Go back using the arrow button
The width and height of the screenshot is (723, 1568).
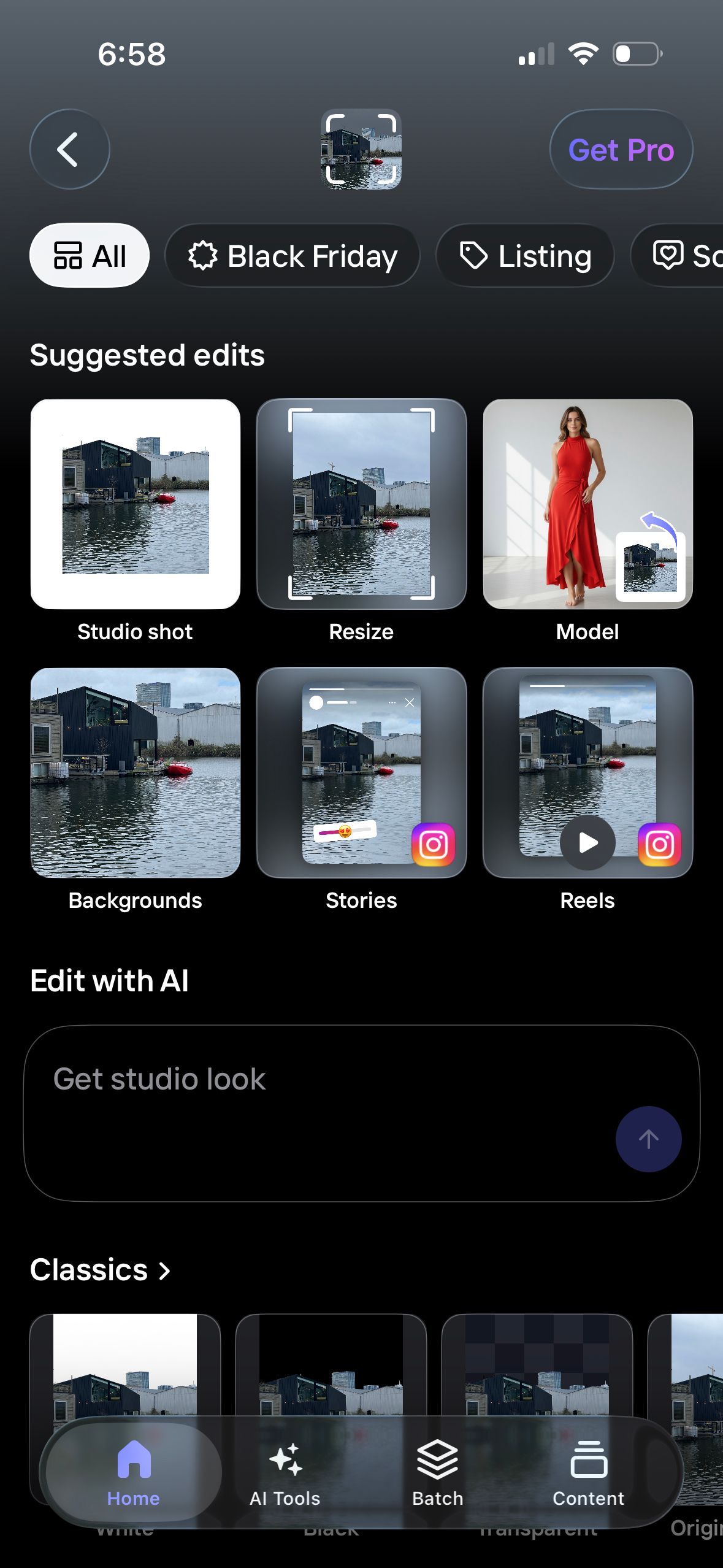pyautogui.click(x=69, y=149)
